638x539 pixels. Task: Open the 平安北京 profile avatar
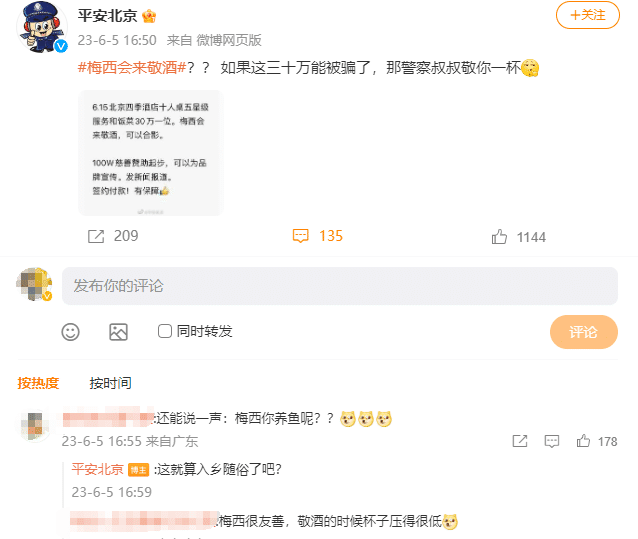tap(44, 29)
